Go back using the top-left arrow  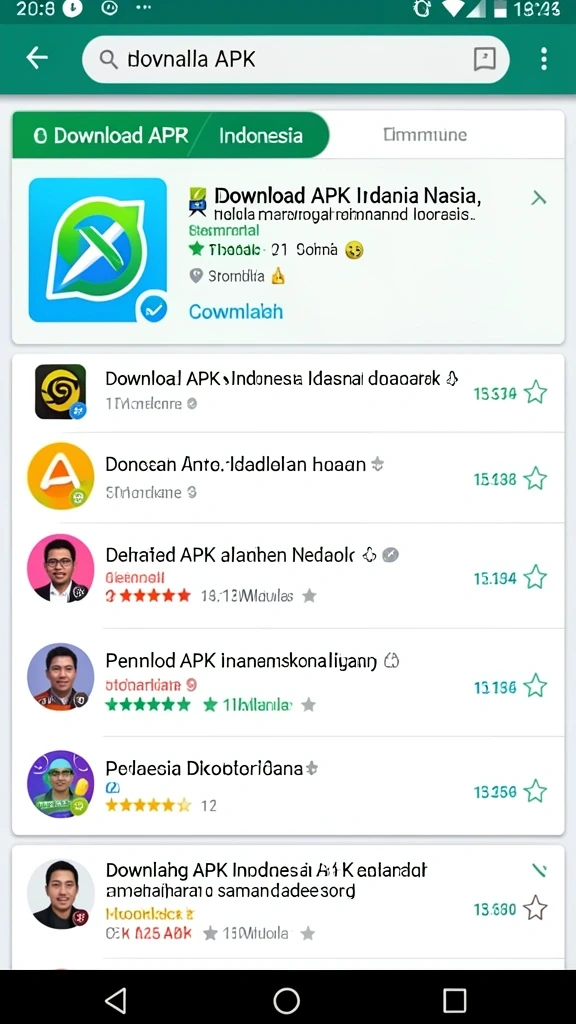click(x=37, y=58)
